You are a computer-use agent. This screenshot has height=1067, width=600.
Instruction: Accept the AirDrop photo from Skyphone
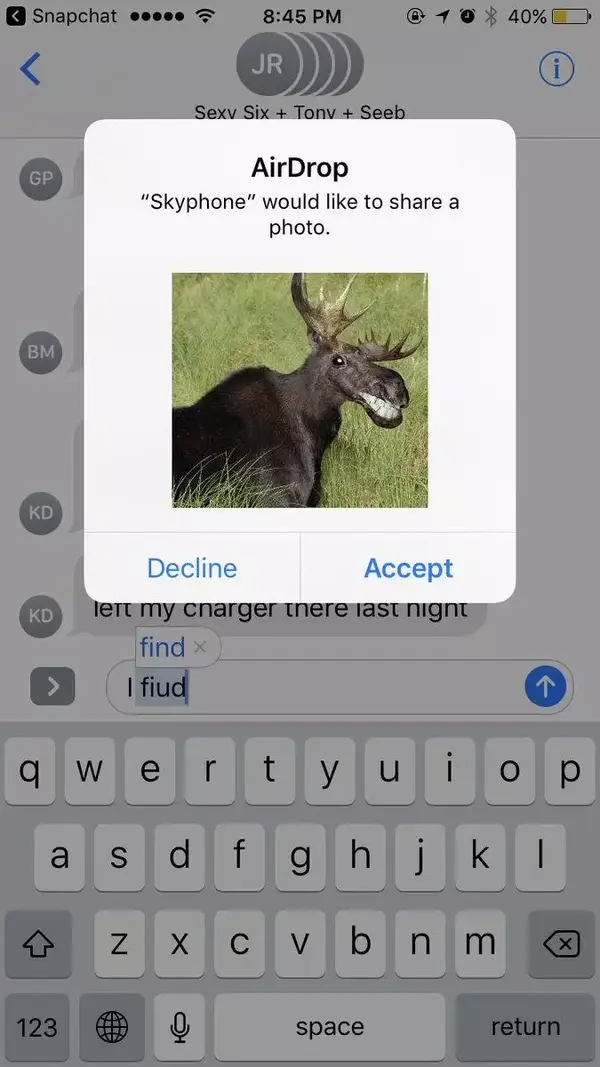click(408, 568)
